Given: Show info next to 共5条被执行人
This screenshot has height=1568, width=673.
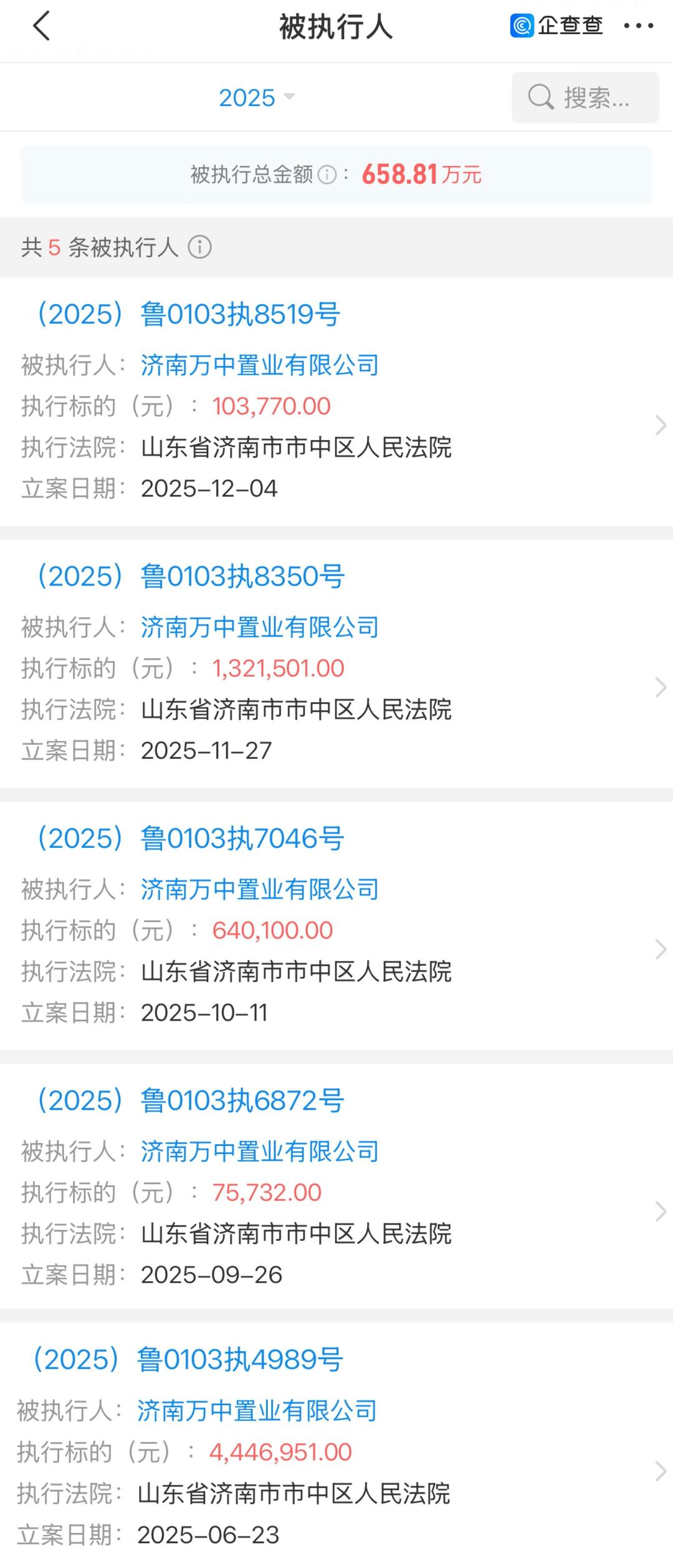Looking at the screenshot, I should [200, 248].
